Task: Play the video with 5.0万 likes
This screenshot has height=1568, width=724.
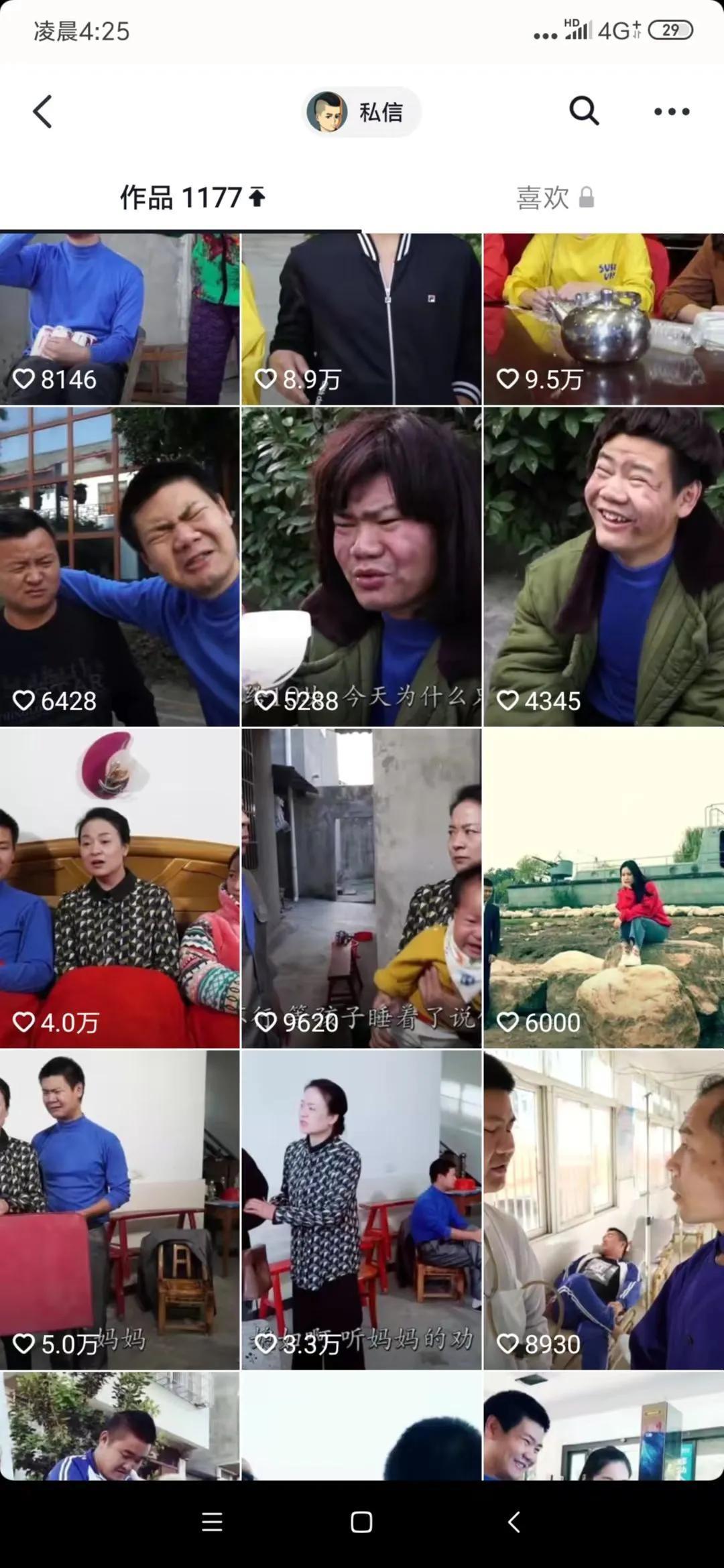Action: click(119, 1210)
